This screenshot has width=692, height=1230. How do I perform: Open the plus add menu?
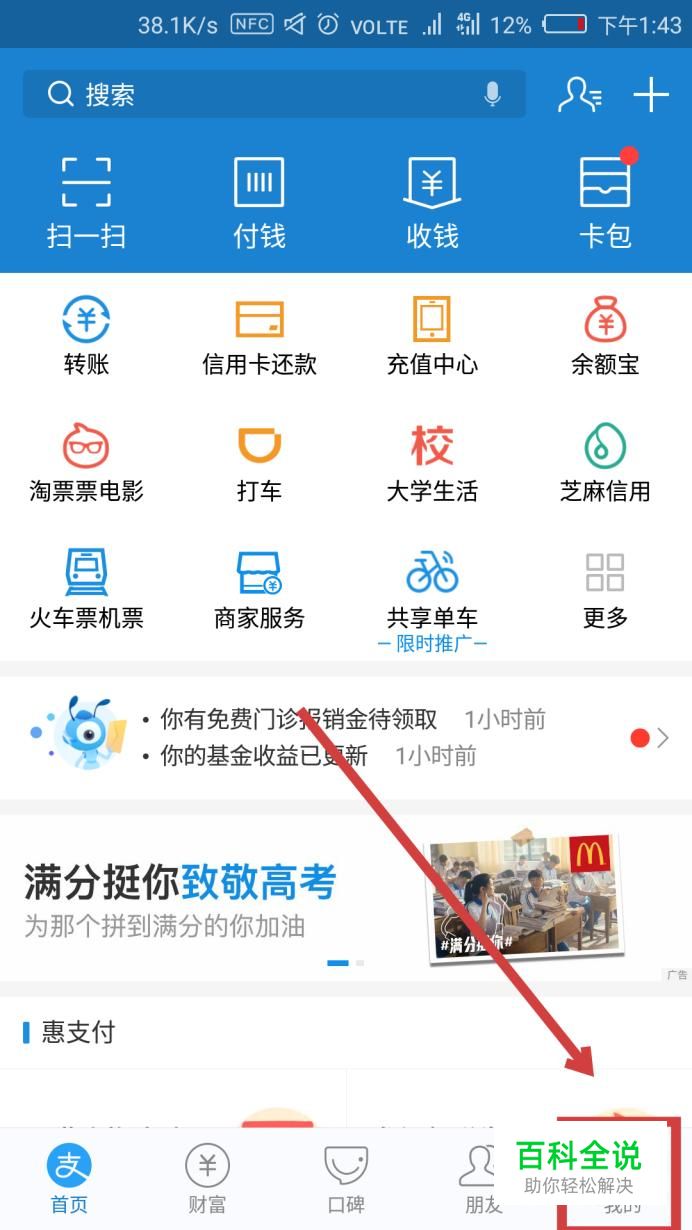point(651,95)
